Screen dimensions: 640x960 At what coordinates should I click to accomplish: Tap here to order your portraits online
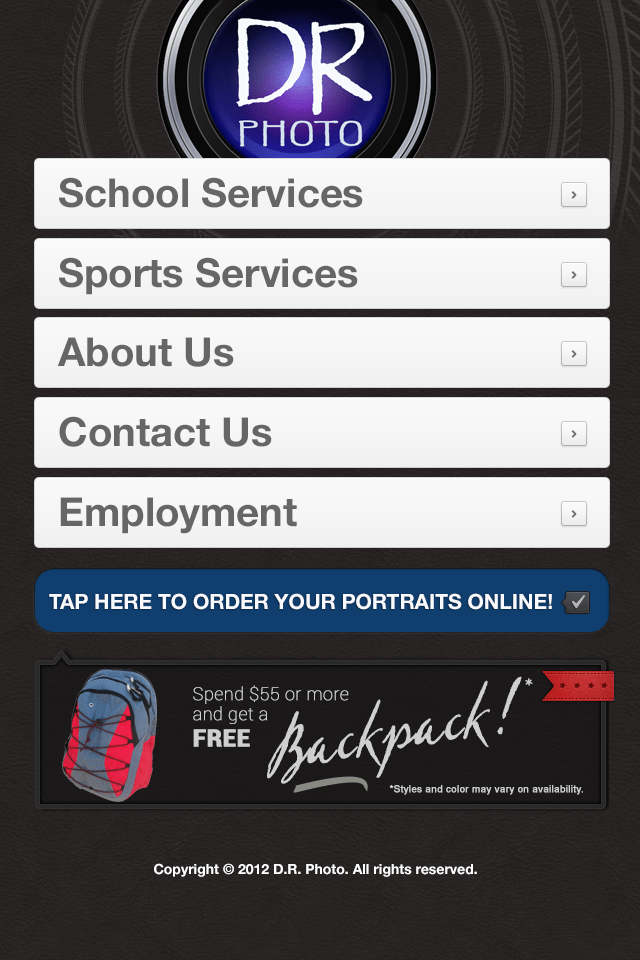321,602
